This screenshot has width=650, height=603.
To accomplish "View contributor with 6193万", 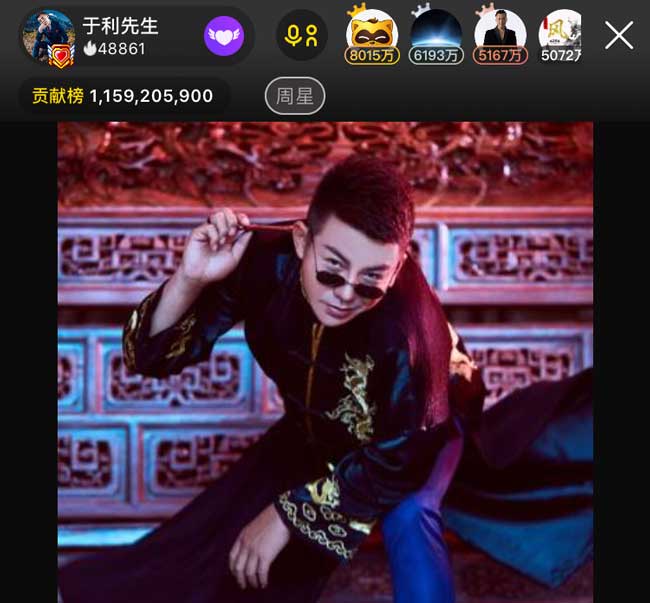I will point(436,36).
